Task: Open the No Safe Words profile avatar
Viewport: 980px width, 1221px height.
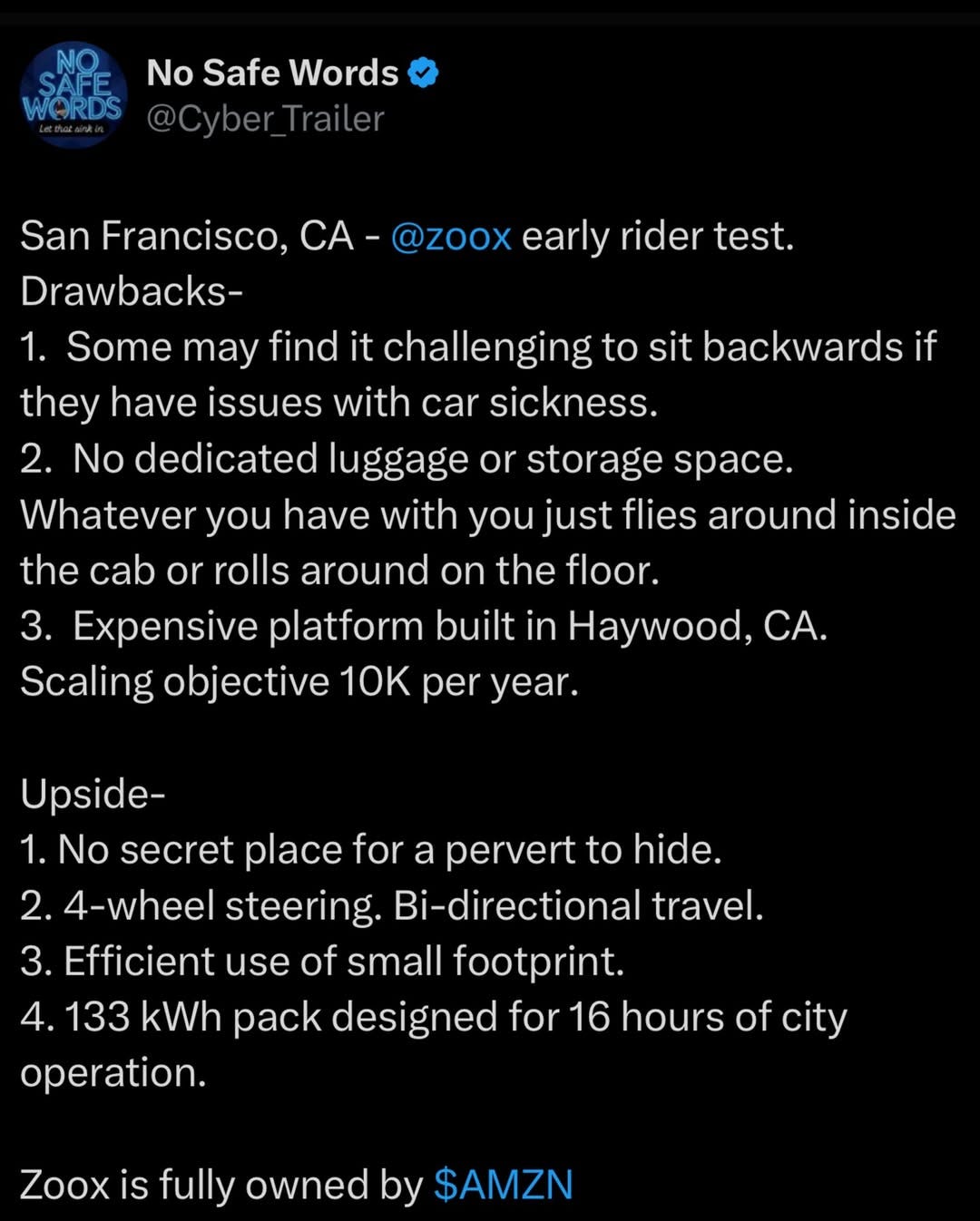Action: (72, 94)
